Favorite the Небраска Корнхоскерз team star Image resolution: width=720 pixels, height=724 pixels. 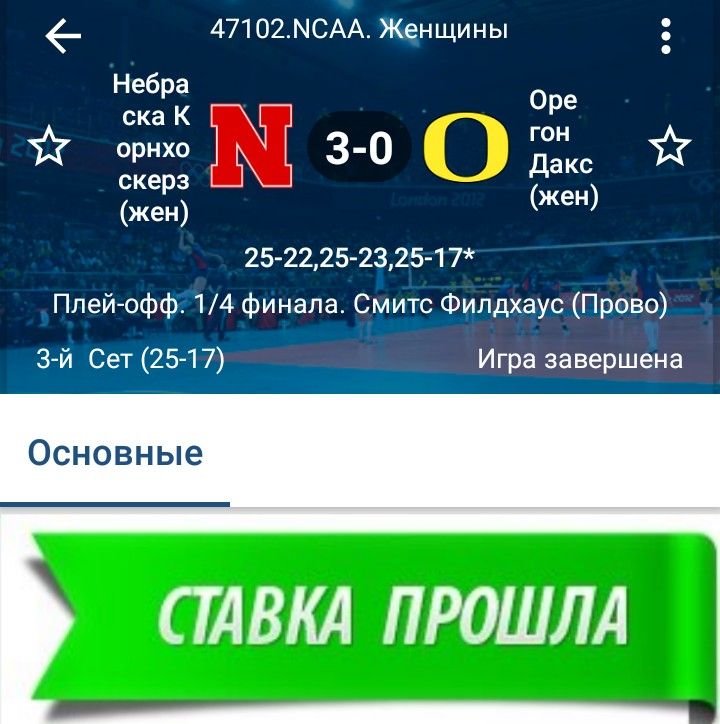(x=49, y=147)
